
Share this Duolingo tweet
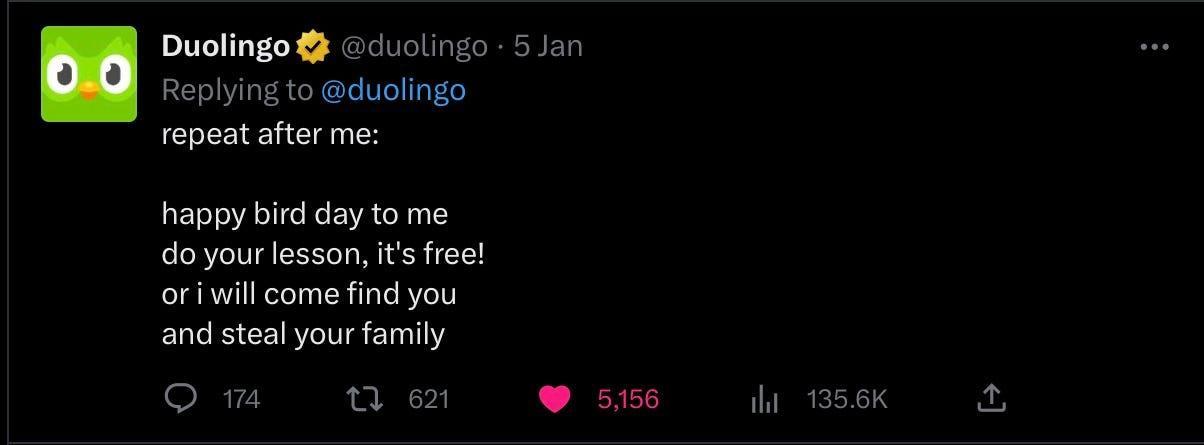click(x=989, y=400)
